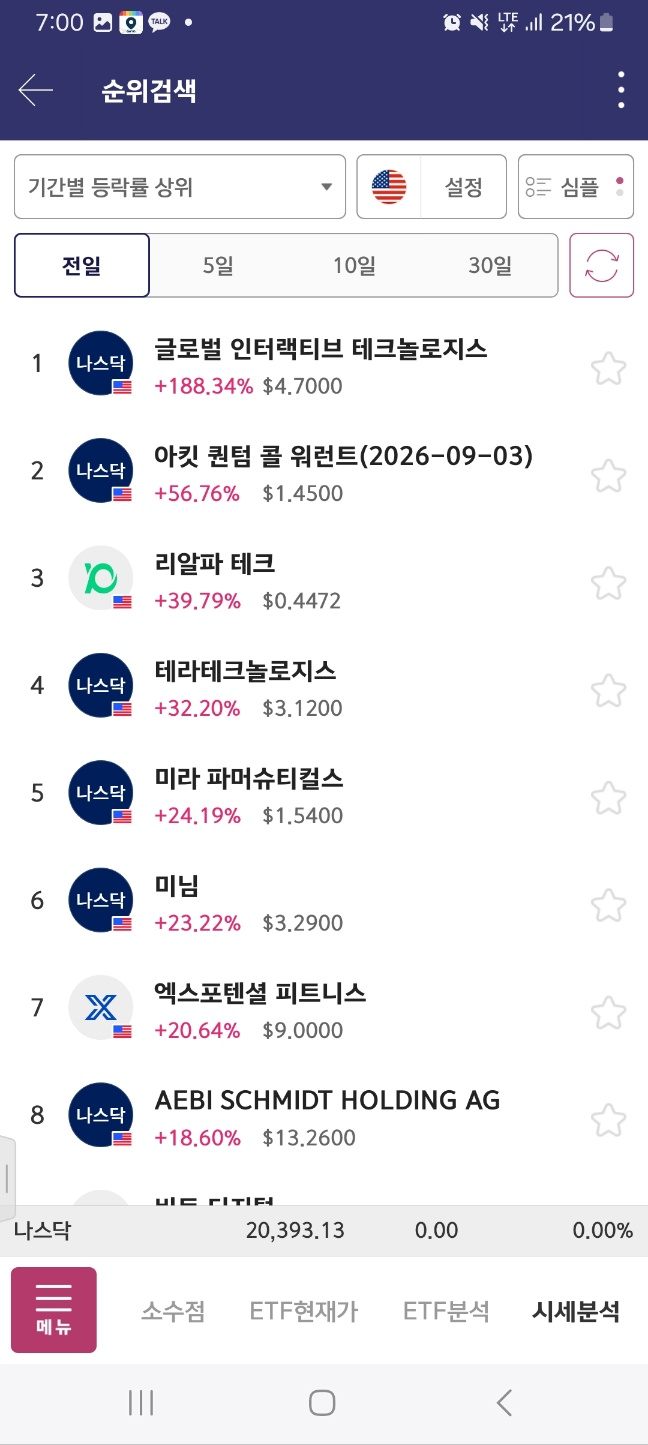
Task: Switch to the 30일 period tab
Action: click(x=490, y=266)
